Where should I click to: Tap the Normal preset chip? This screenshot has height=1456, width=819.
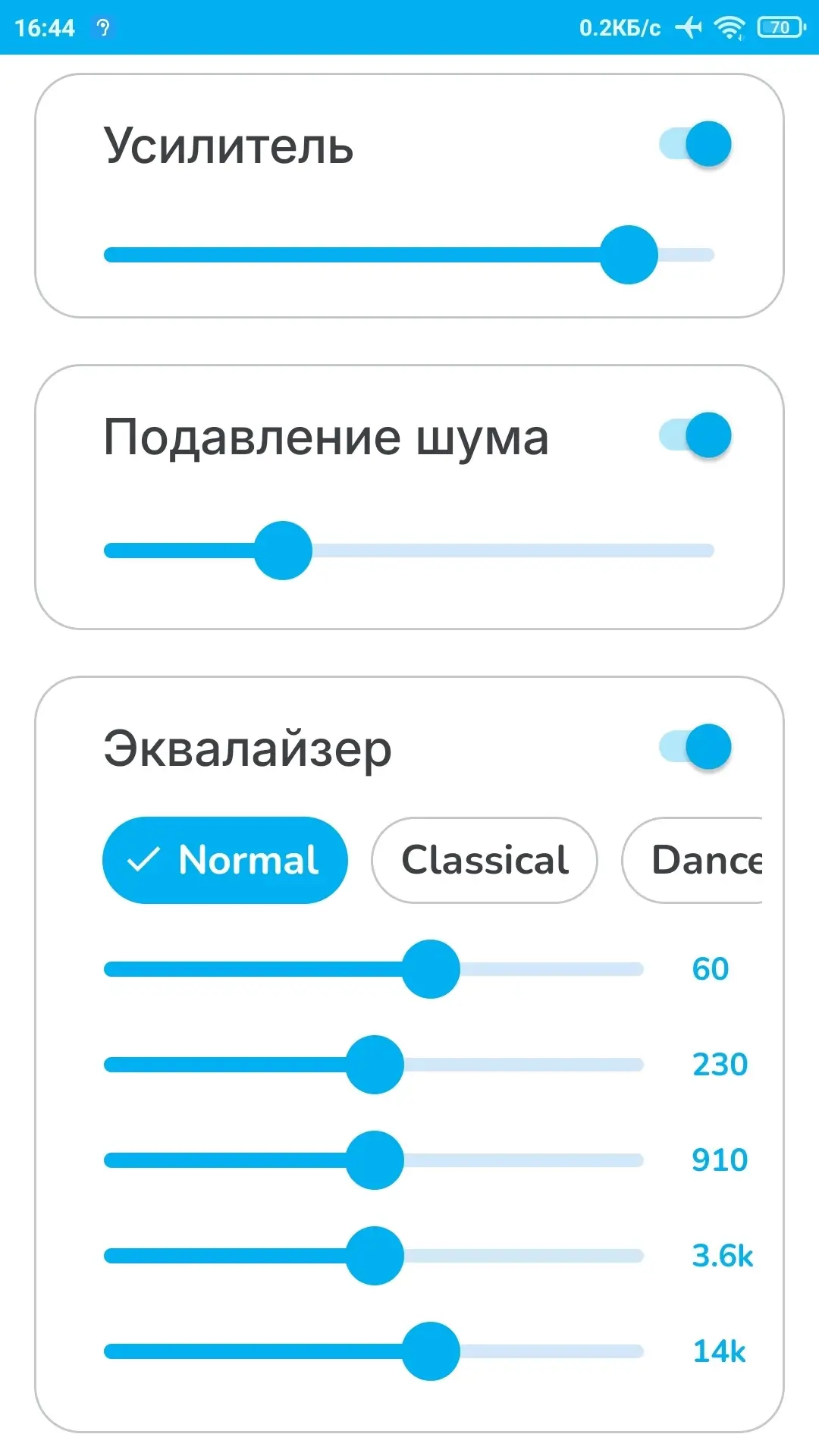point(225,860)
